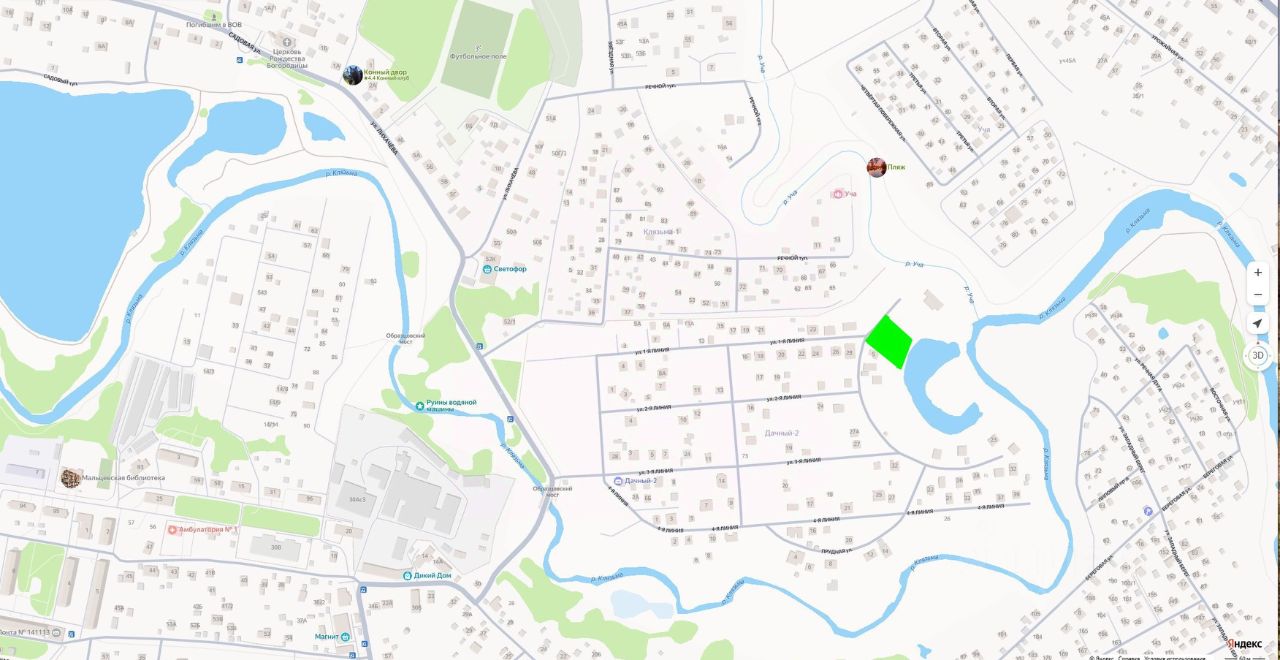Switch map to 3D view

click(x=1258, y=355)
